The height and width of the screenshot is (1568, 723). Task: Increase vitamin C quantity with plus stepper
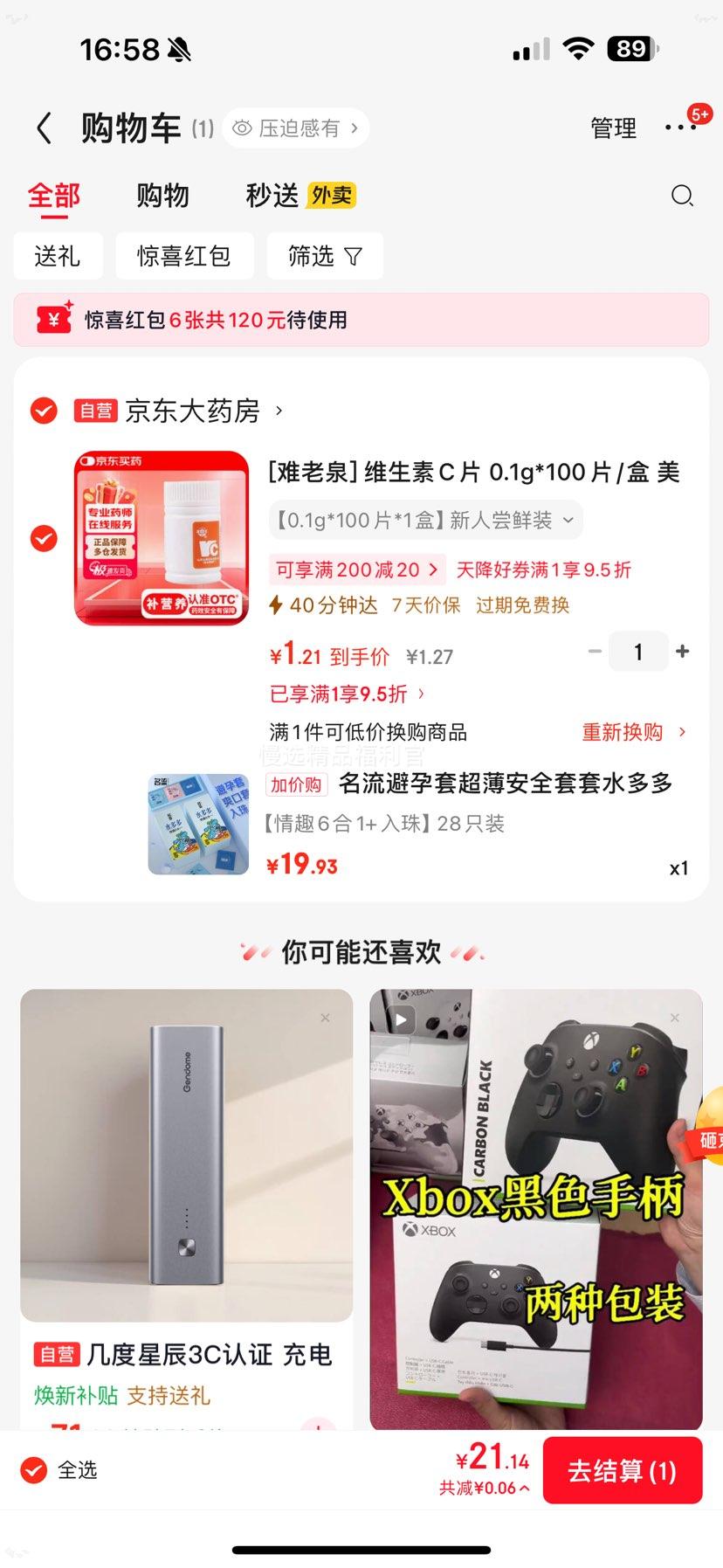(x=682, y=651)
